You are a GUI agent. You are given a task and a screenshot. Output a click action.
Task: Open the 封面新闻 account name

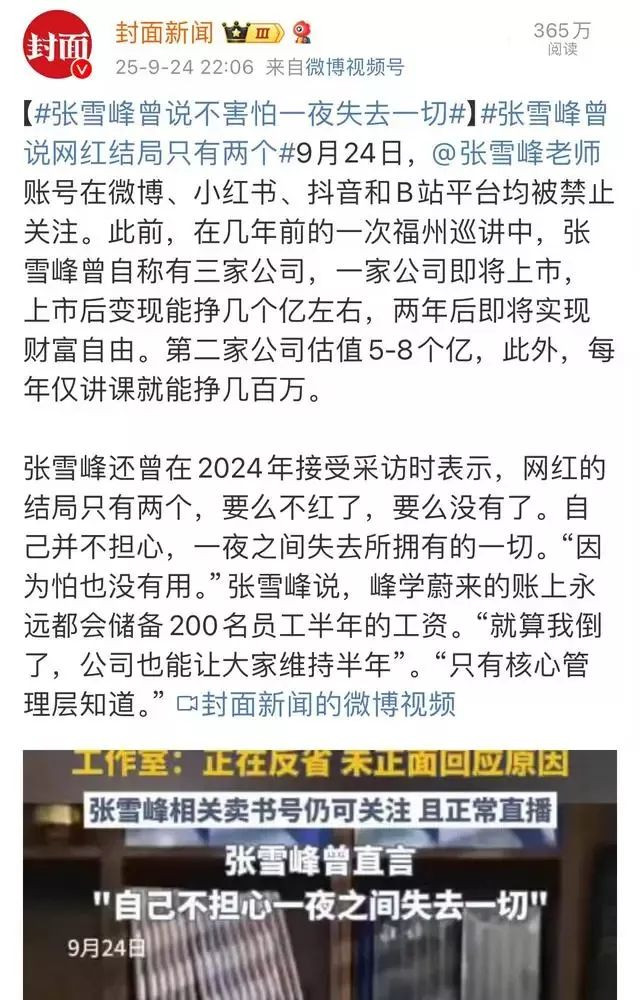click(x=162, y=32)
